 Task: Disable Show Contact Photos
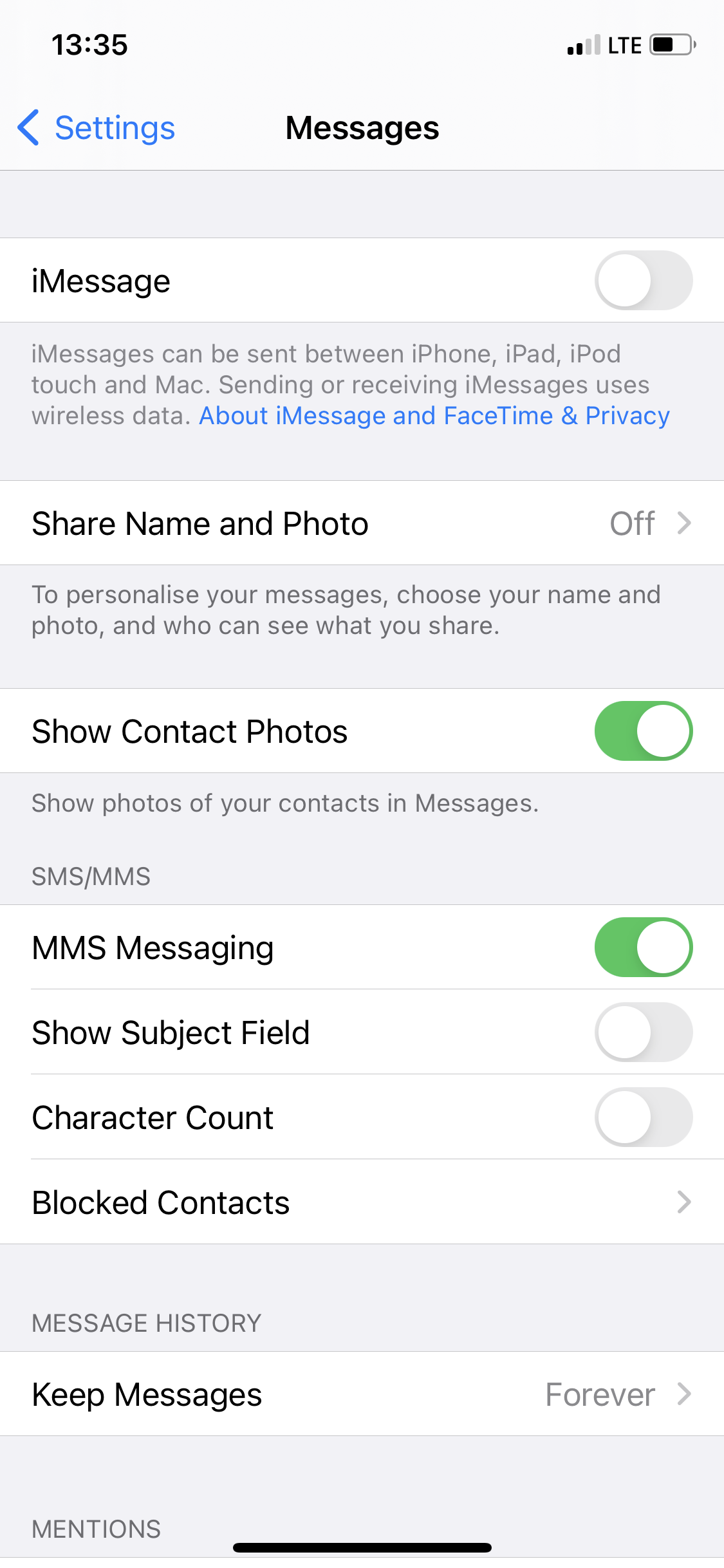(x=643, y=731)
